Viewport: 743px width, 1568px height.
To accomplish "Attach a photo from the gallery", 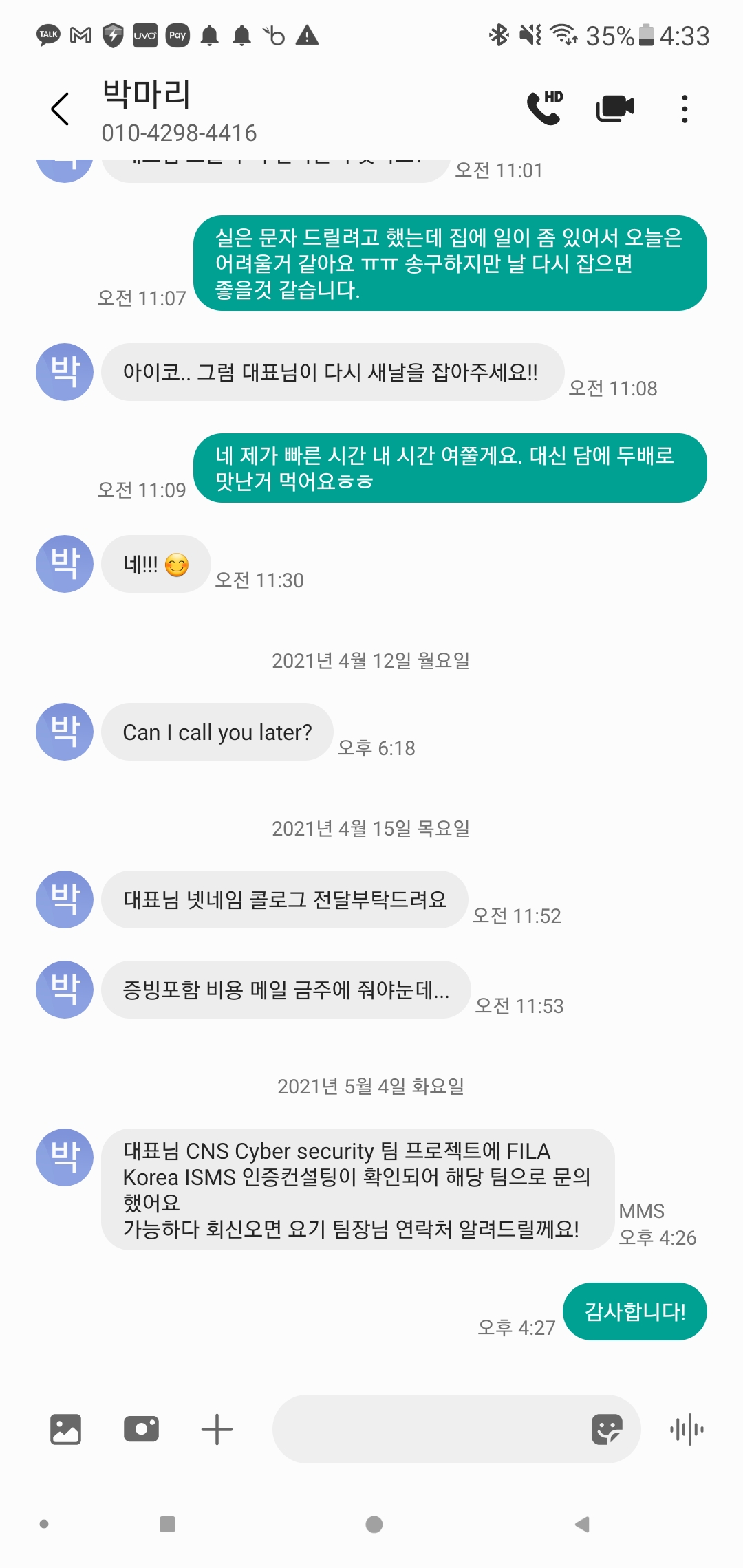I will 66,1429.
